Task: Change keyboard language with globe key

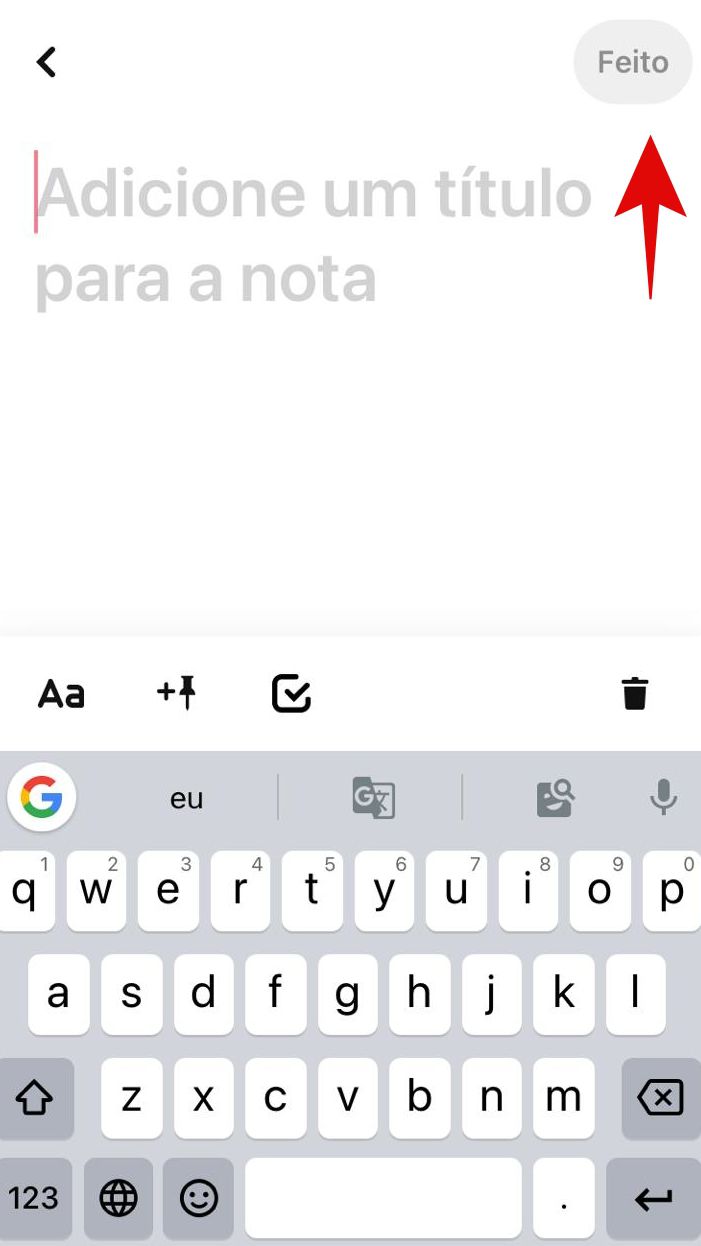Action: tap(119, 1198)
